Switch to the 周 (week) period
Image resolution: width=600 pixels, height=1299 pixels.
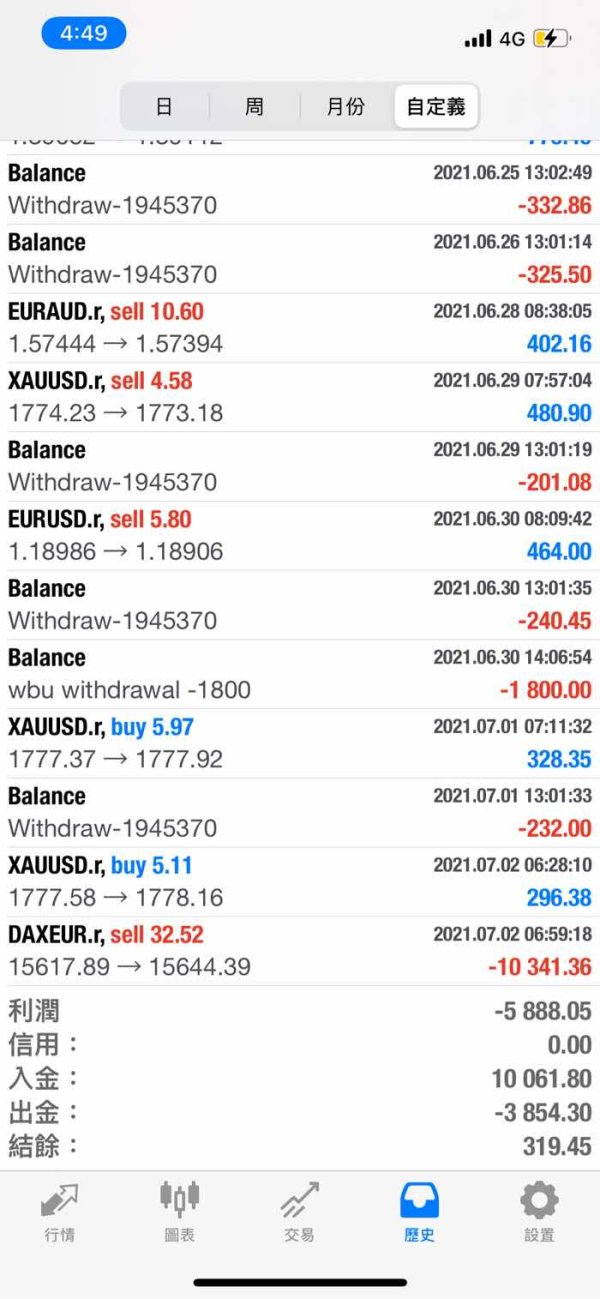[254, 106]
